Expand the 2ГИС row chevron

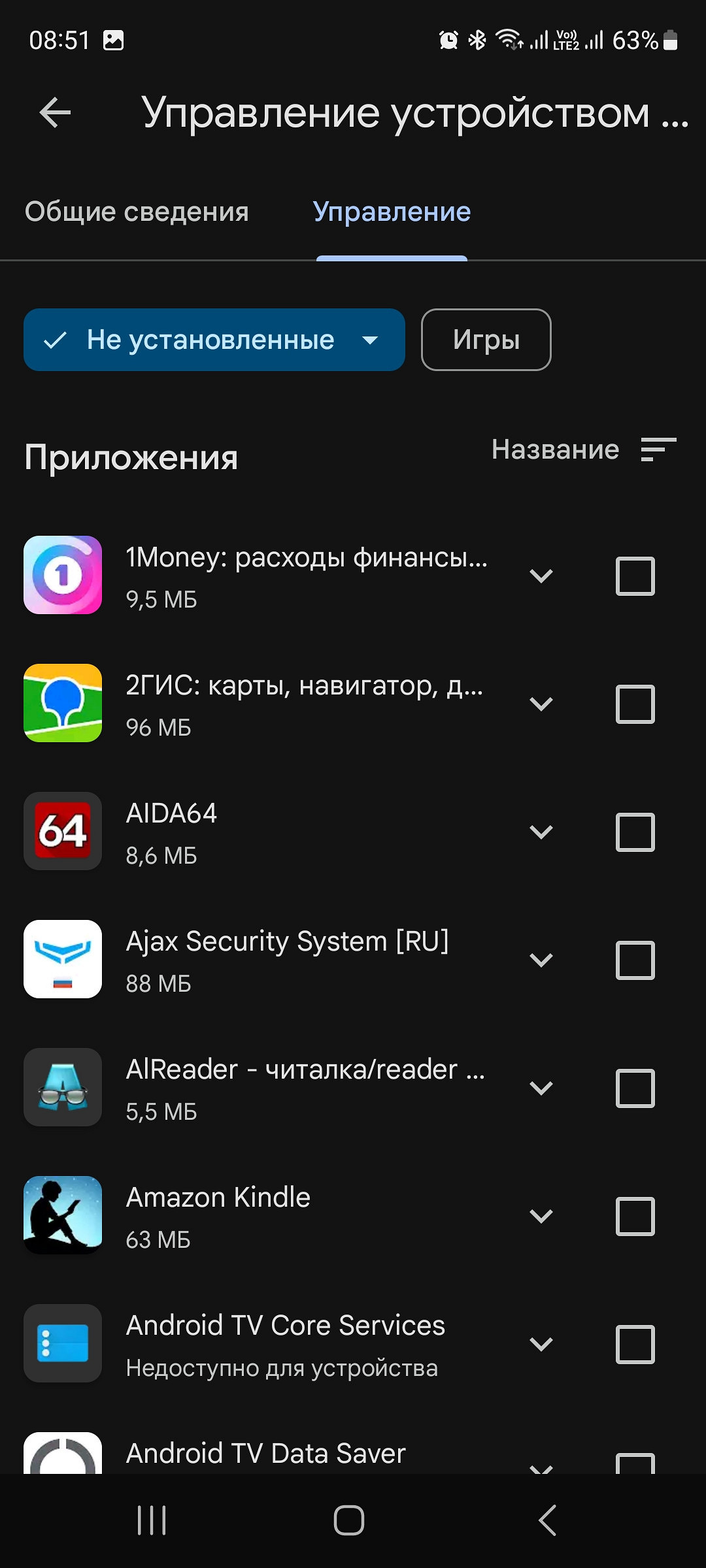pyautogui.click(x=541, y=704)
